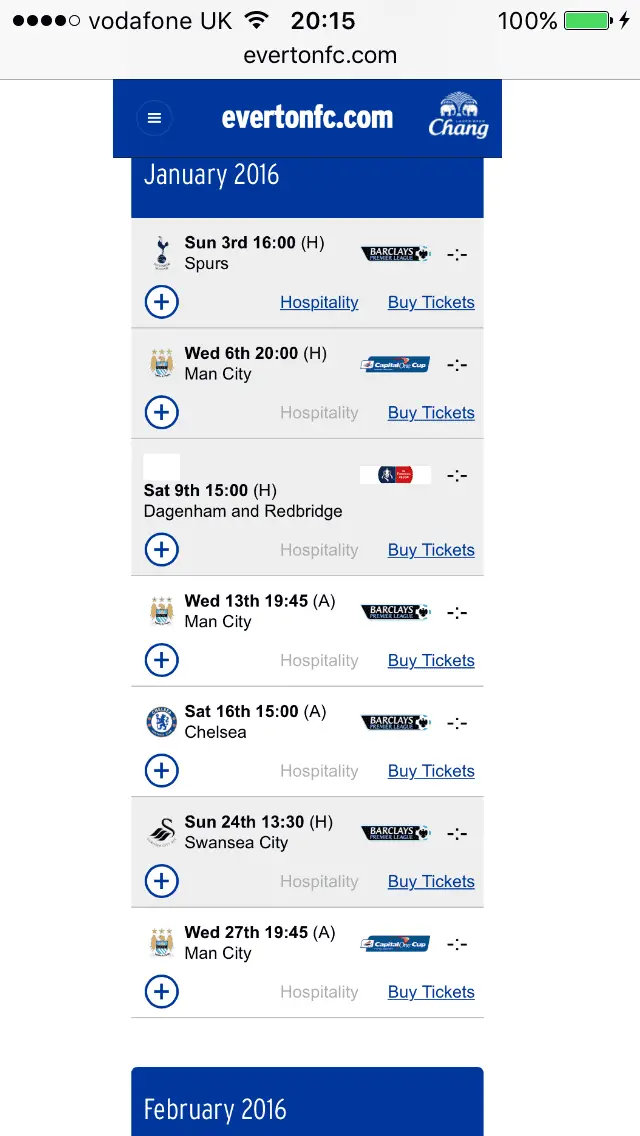This screenshot has width=640, height=1136.
Task: Buy tickets for Wed 27th Man City
Action: point(431,991)
